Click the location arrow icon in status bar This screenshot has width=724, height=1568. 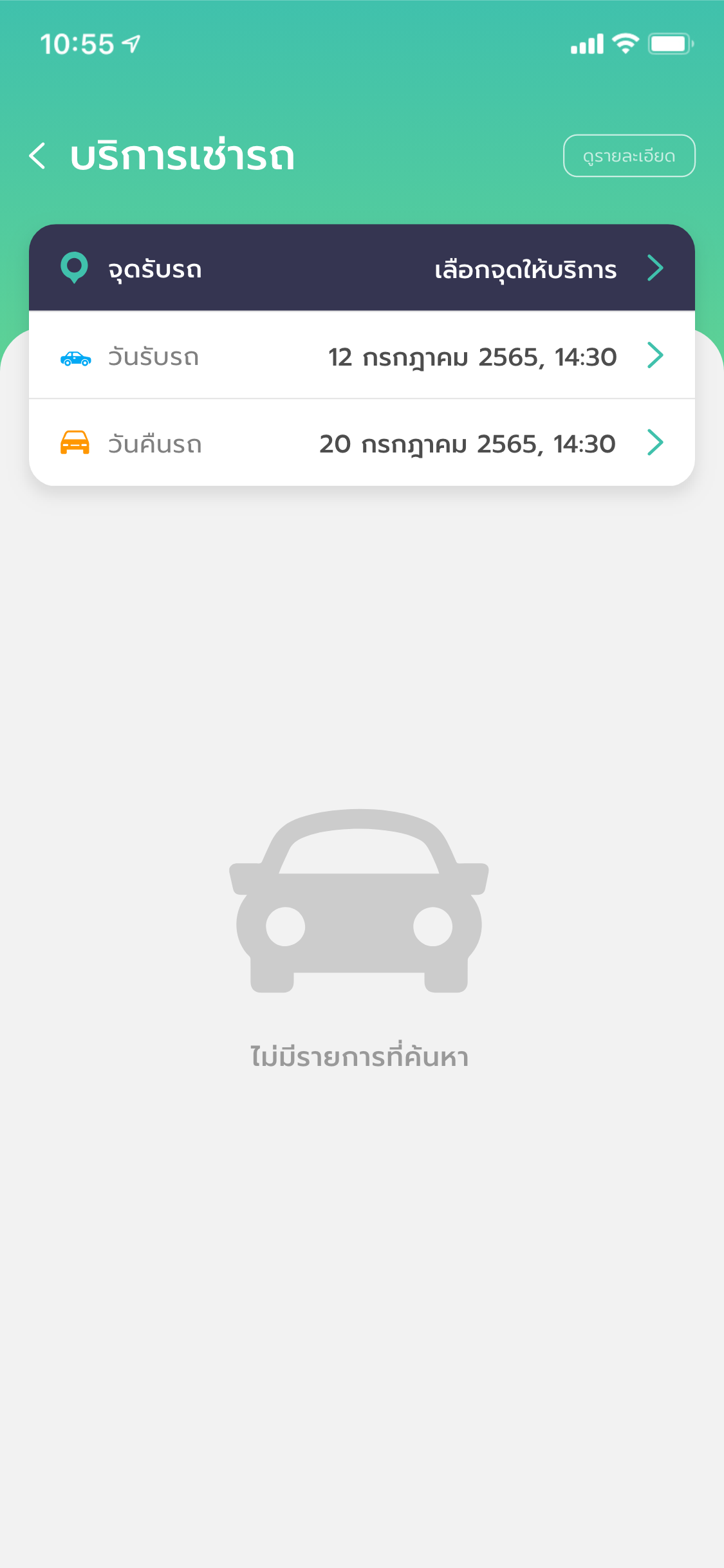(x=132, y=42)
